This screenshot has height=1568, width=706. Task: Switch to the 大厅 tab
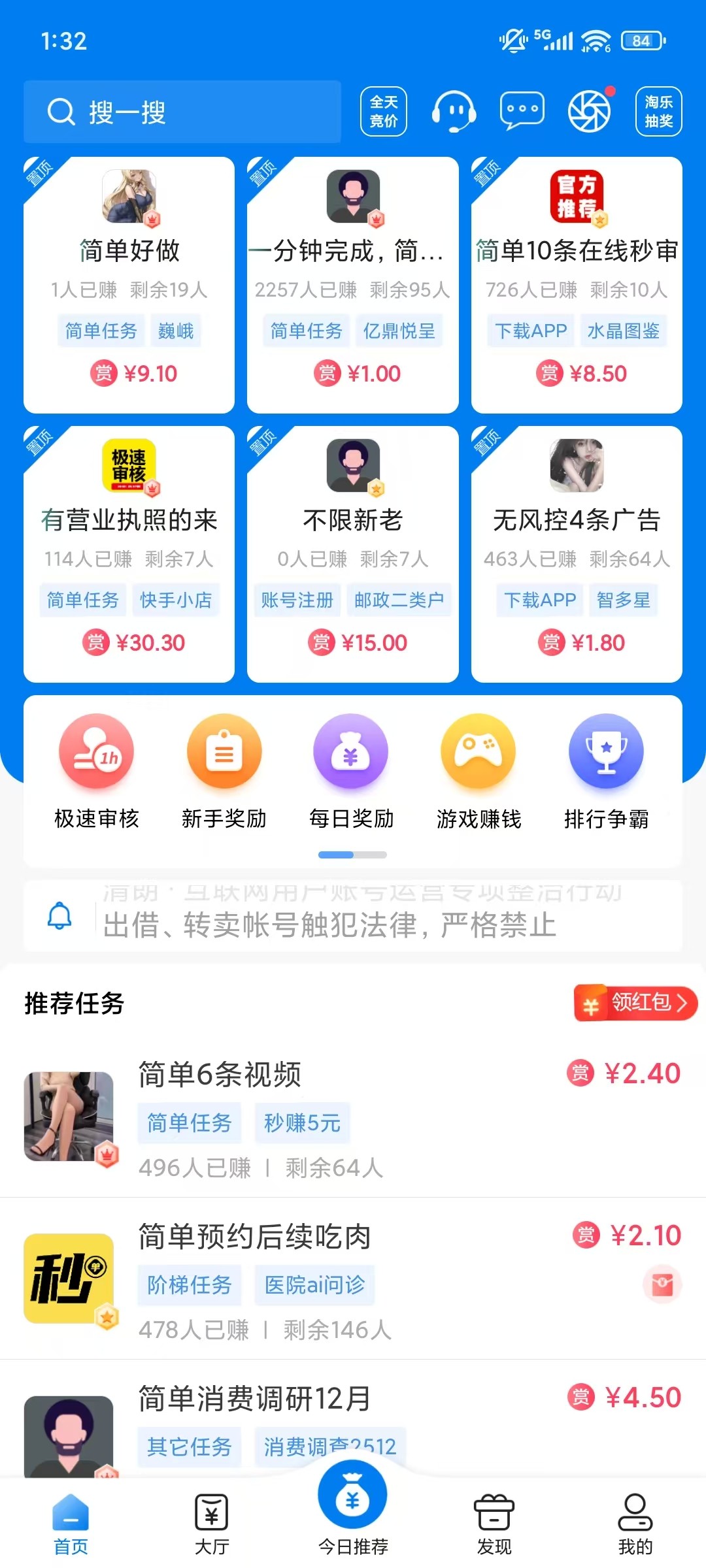(x=212, y=1524)
